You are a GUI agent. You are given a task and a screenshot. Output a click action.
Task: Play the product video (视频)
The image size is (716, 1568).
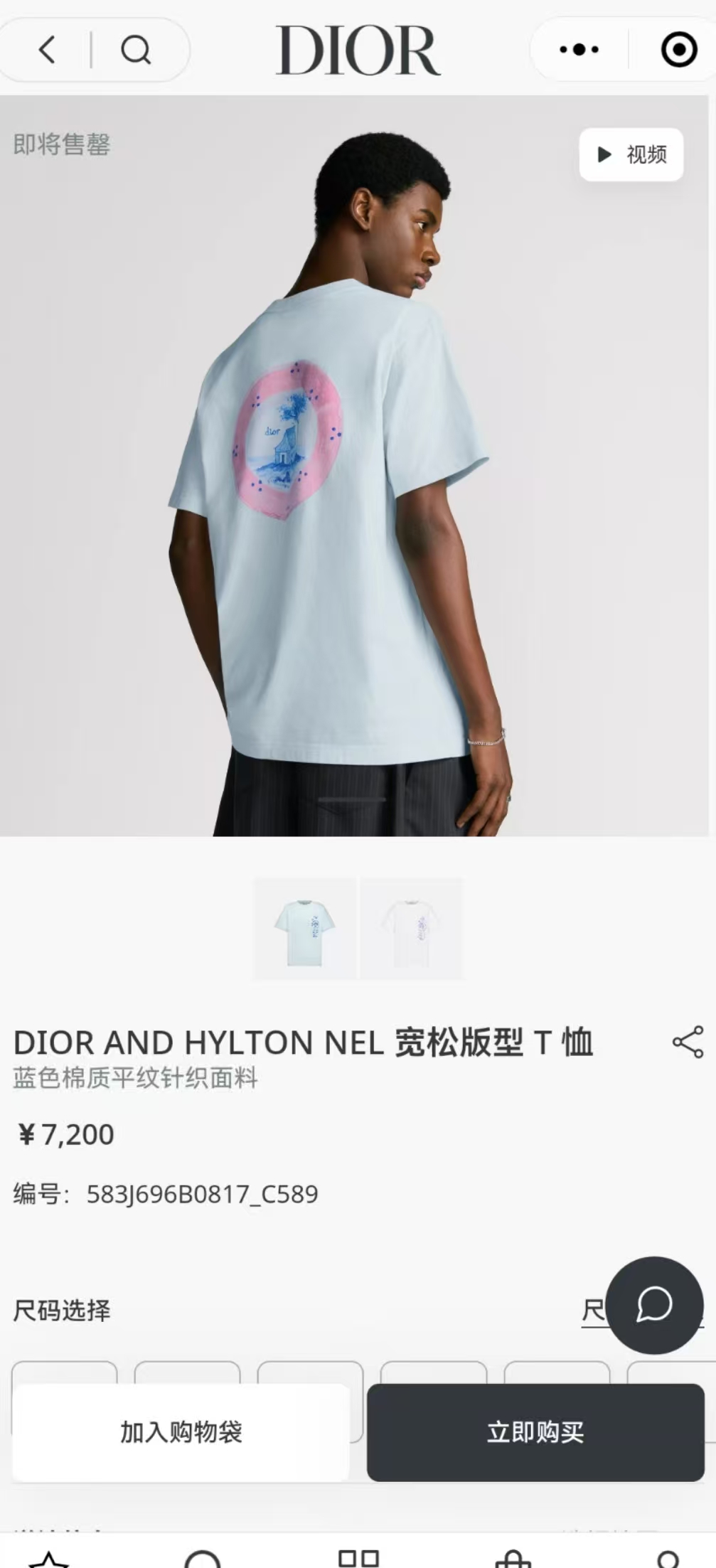pos(631,154)
